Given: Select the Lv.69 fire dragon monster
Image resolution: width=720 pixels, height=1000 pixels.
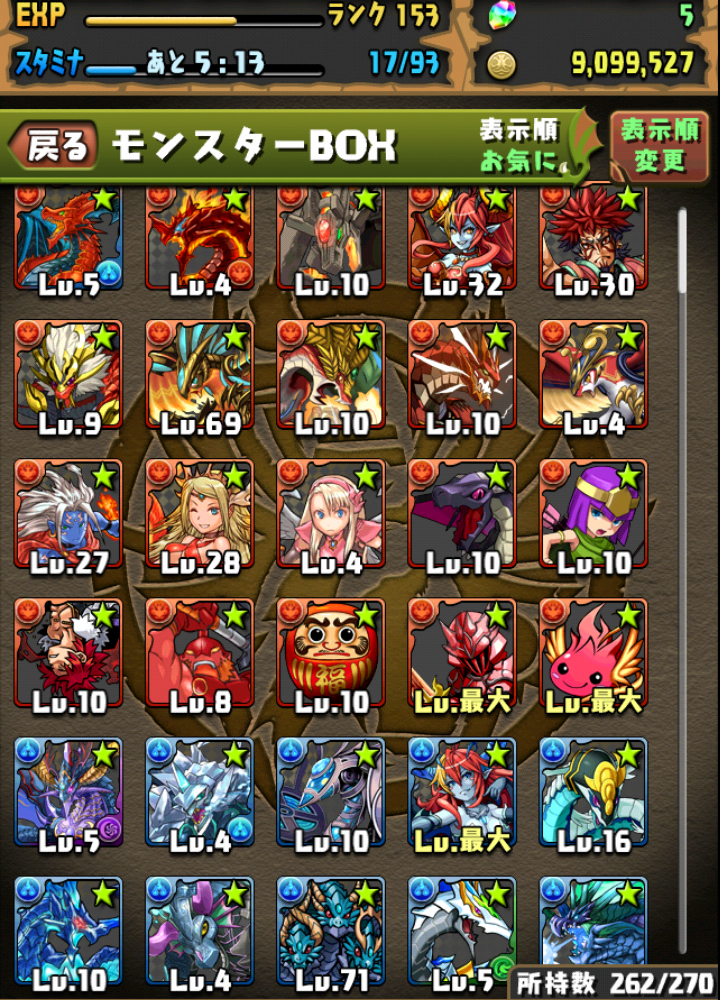Looking at the screenshot, I should point(200,374).
